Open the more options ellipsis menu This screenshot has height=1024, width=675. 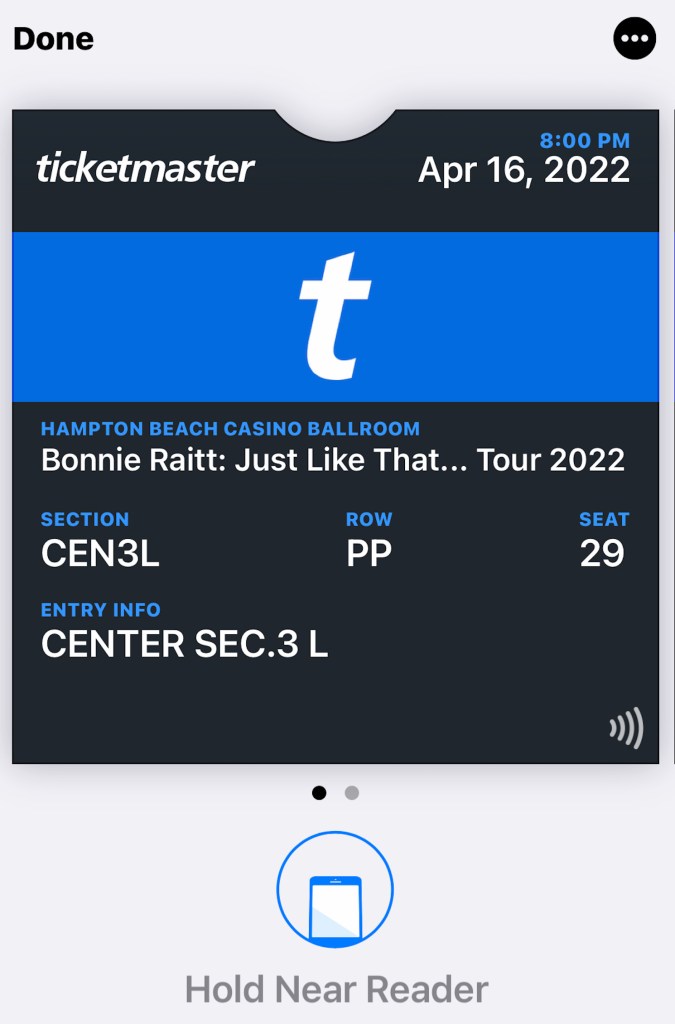coord(634,39)
